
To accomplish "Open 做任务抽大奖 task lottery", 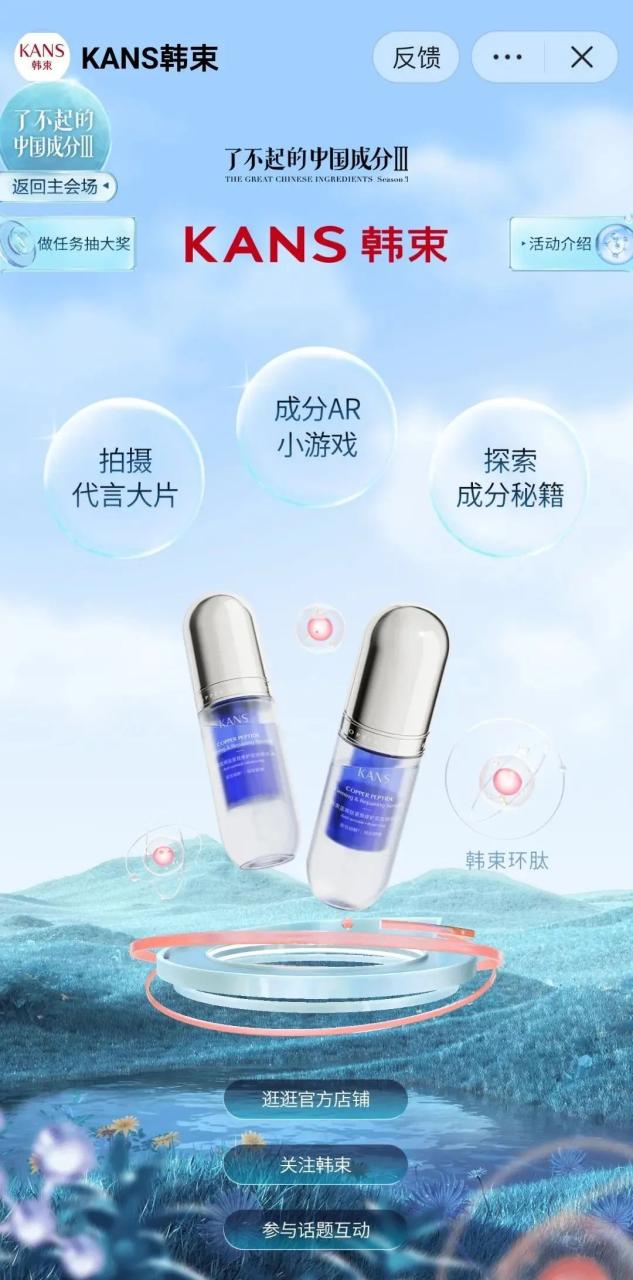I will tap(72, 243).
